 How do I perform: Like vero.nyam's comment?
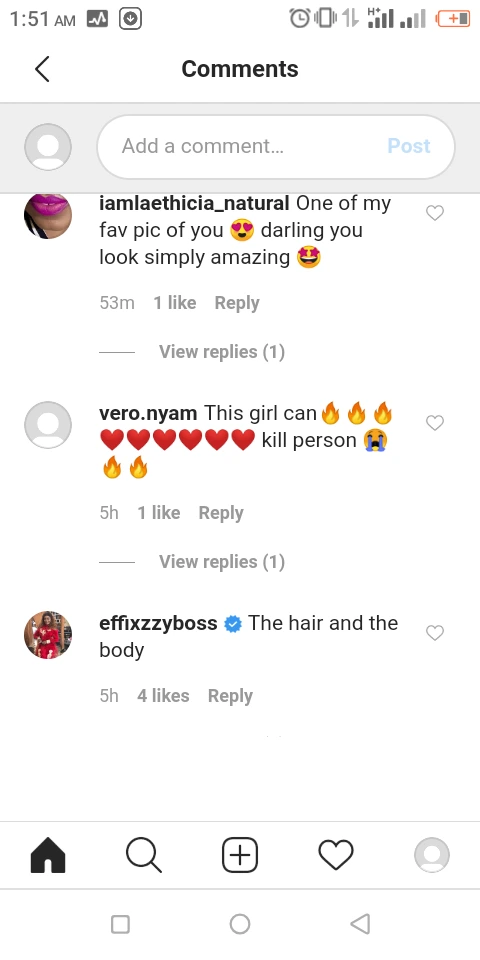coord(435,422)
